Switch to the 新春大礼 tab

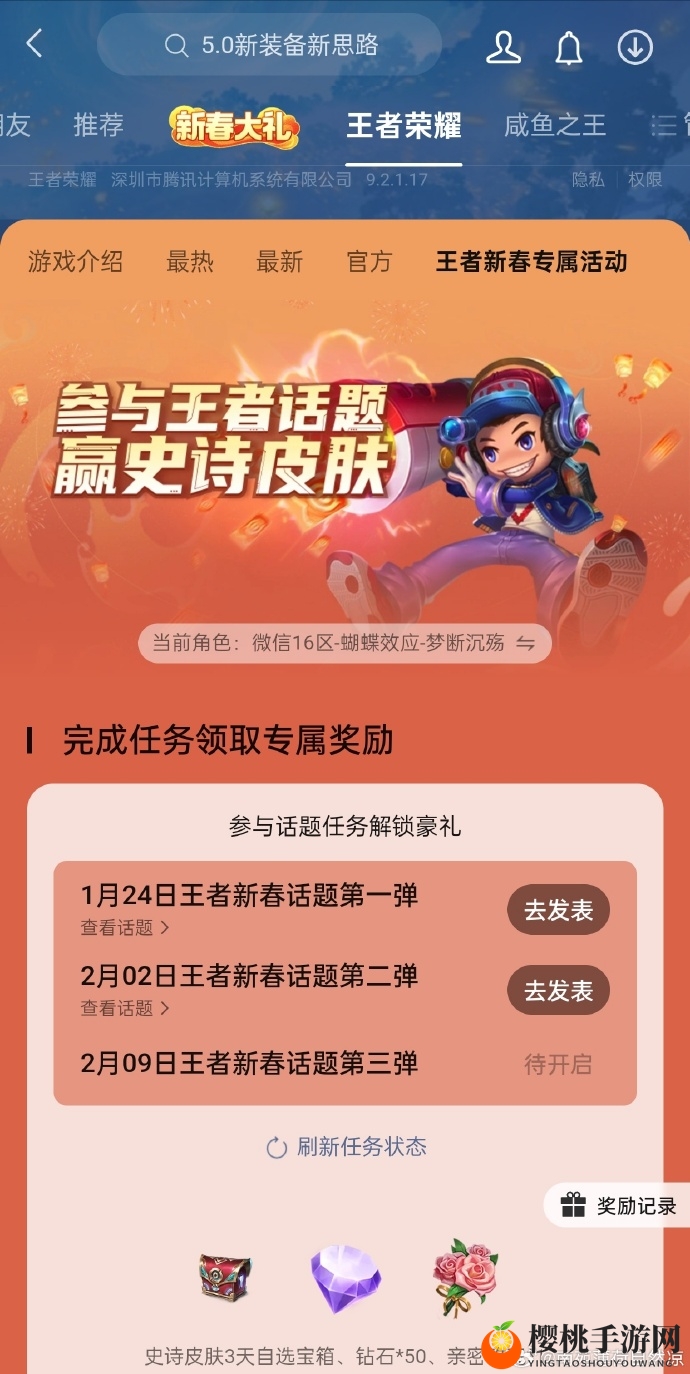(234, 127)
